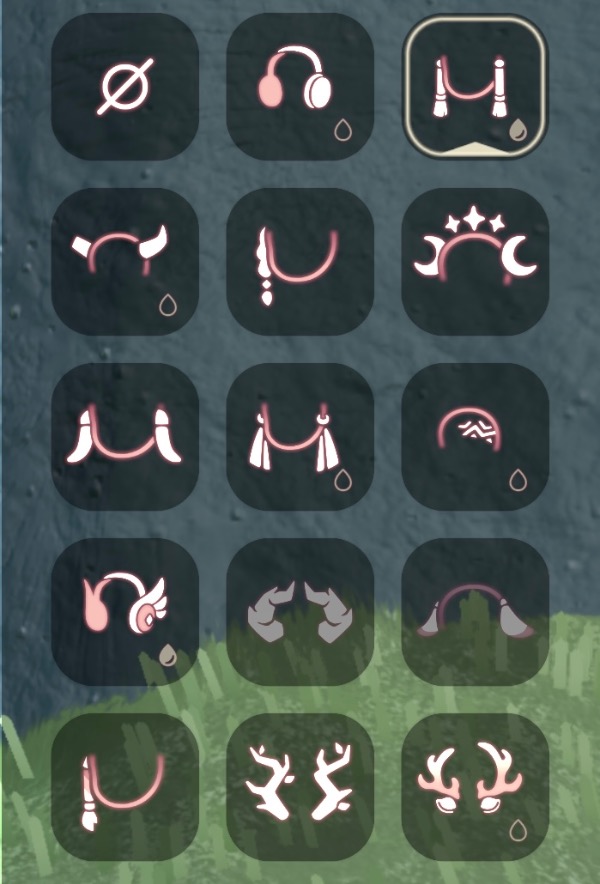Screen dimensions: 600x884
Task: Choose the gray tassel arc headband
Action: click(x=475, y=612)
